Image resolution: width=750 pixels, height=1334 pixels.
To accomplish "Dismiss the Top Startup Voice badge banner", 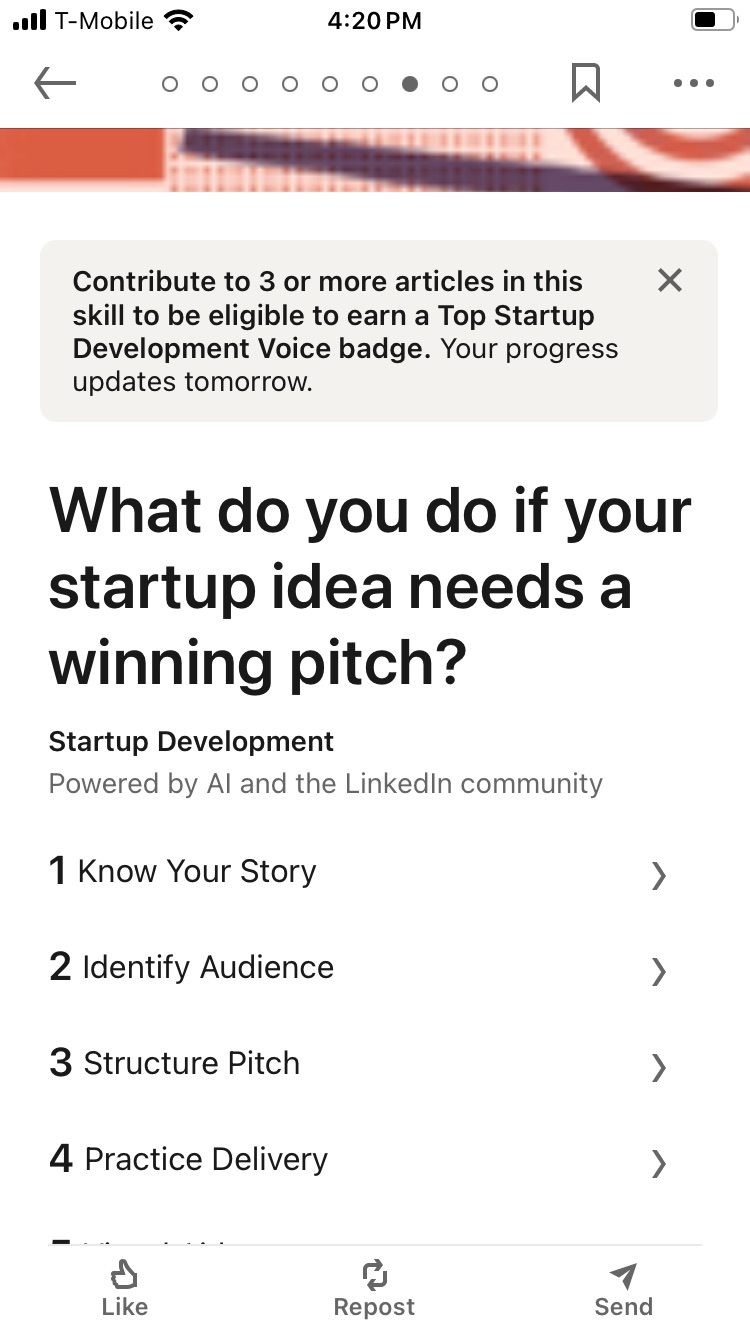I will 670,281.
